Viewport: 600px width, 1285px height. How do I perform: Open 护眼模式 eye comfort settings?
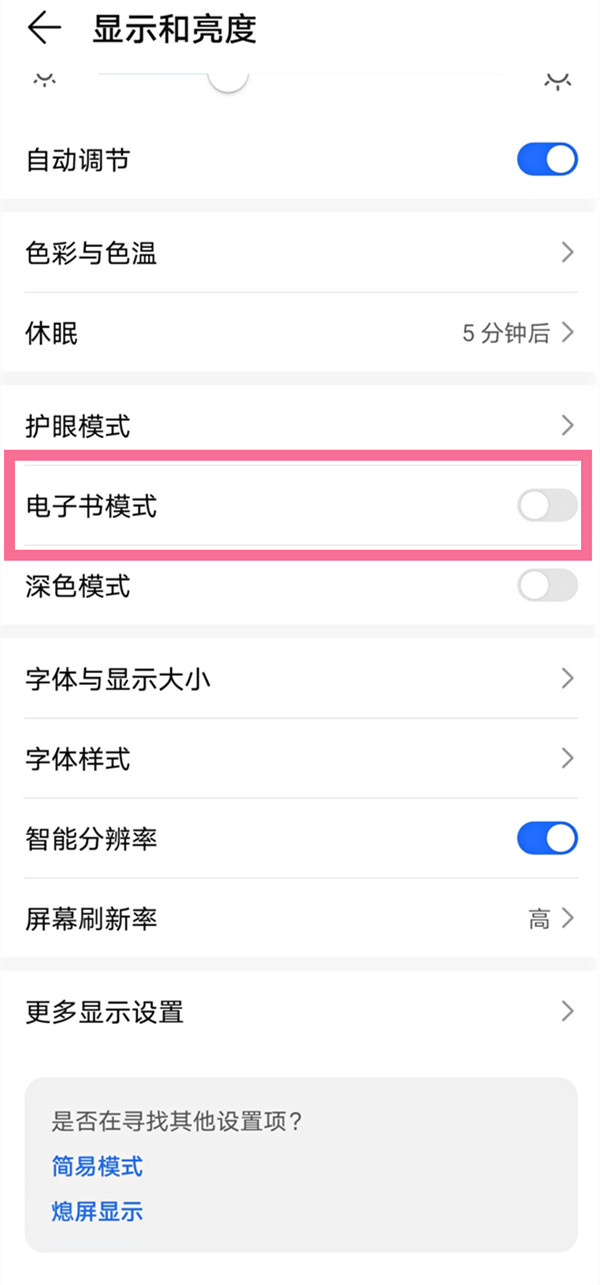(x=300, y=427)
